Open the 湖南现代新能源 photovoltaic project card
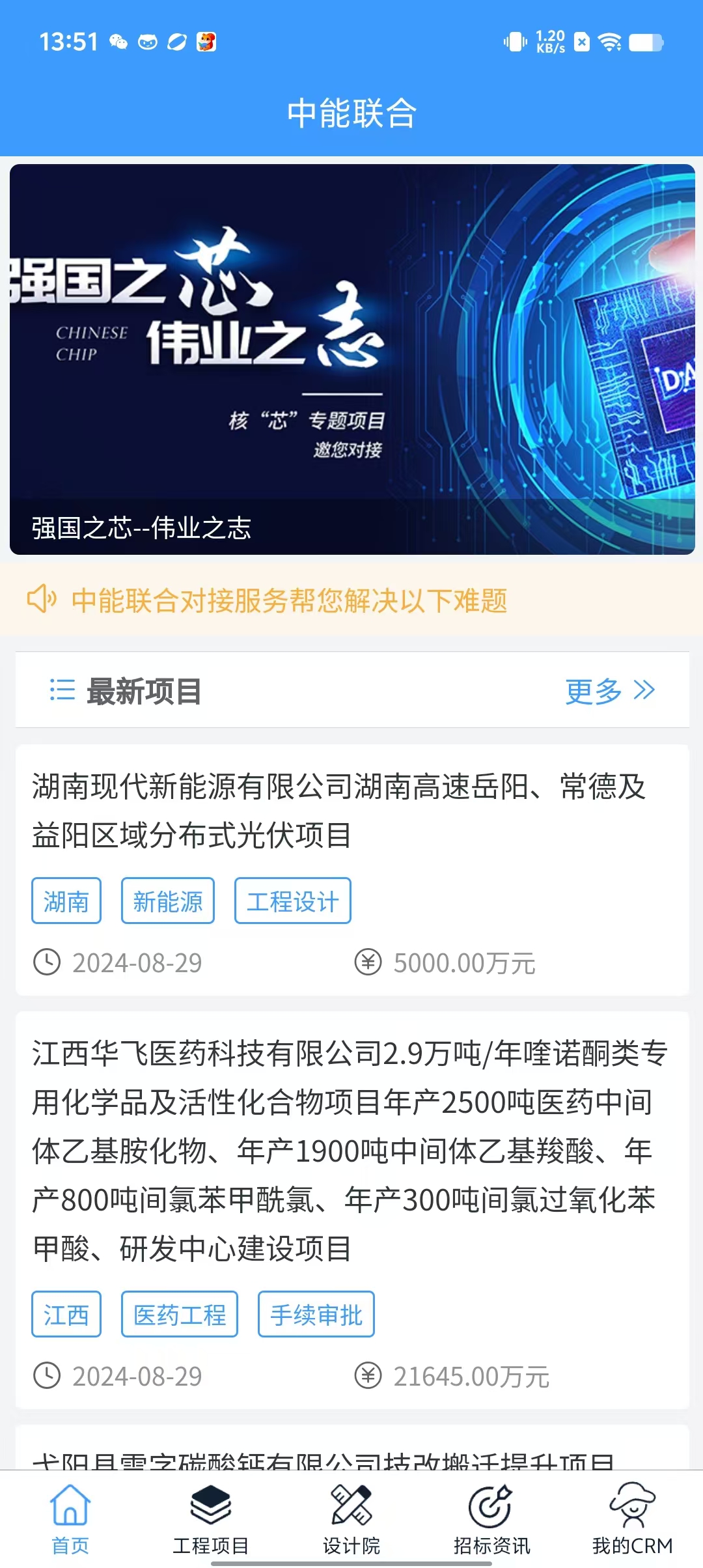 point(338,811)
